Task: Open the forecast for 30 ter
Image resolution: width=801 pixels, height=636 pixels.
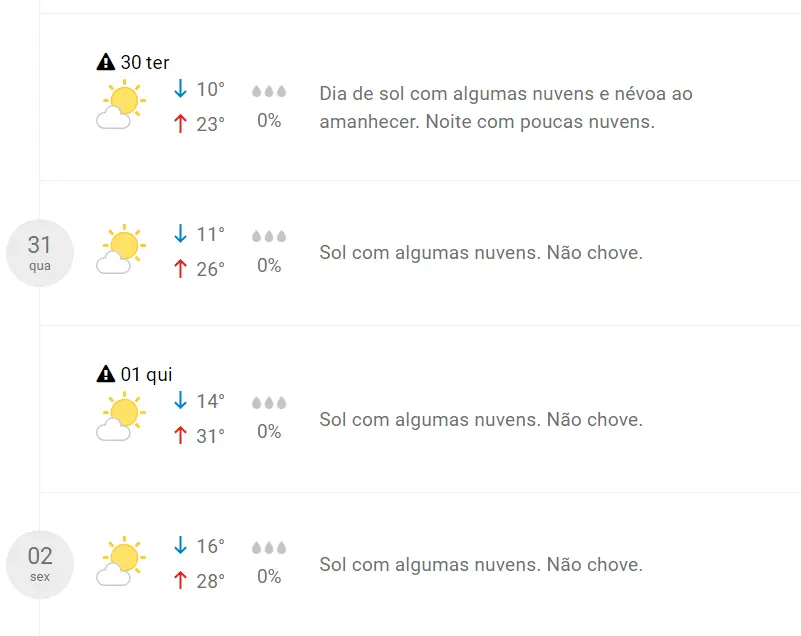Action: coord(144,63)
